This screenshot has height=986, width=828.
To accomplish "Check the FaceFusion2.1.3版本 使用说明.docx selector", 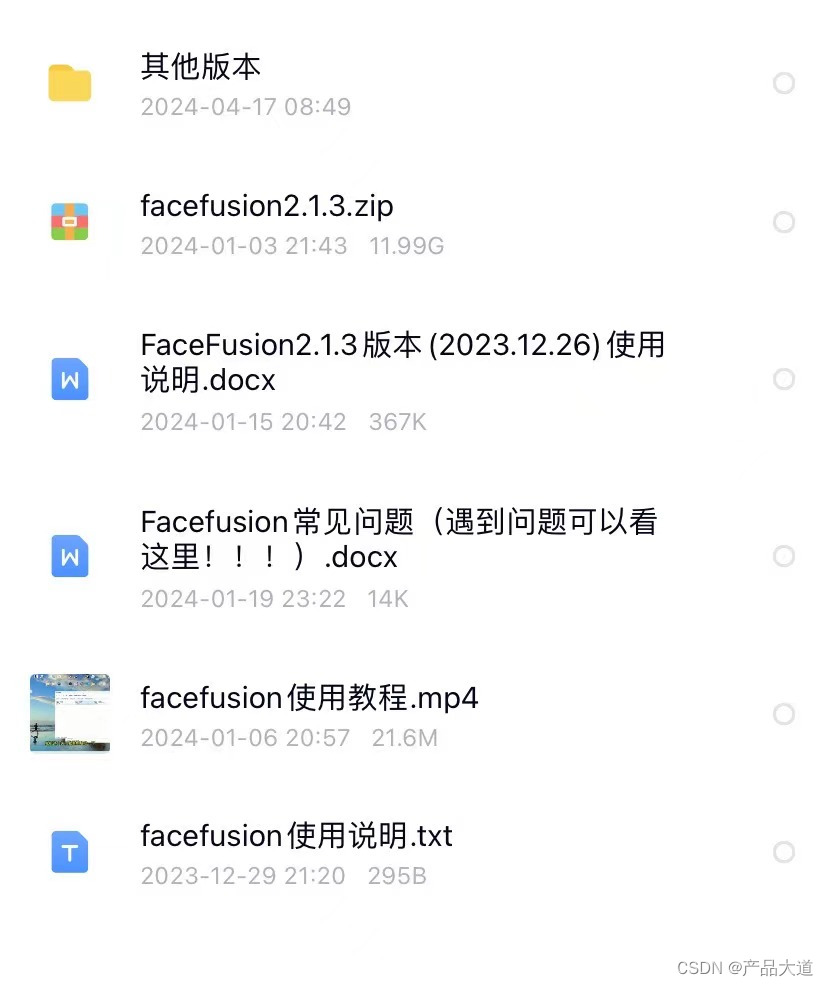I will tap(783, 379).
